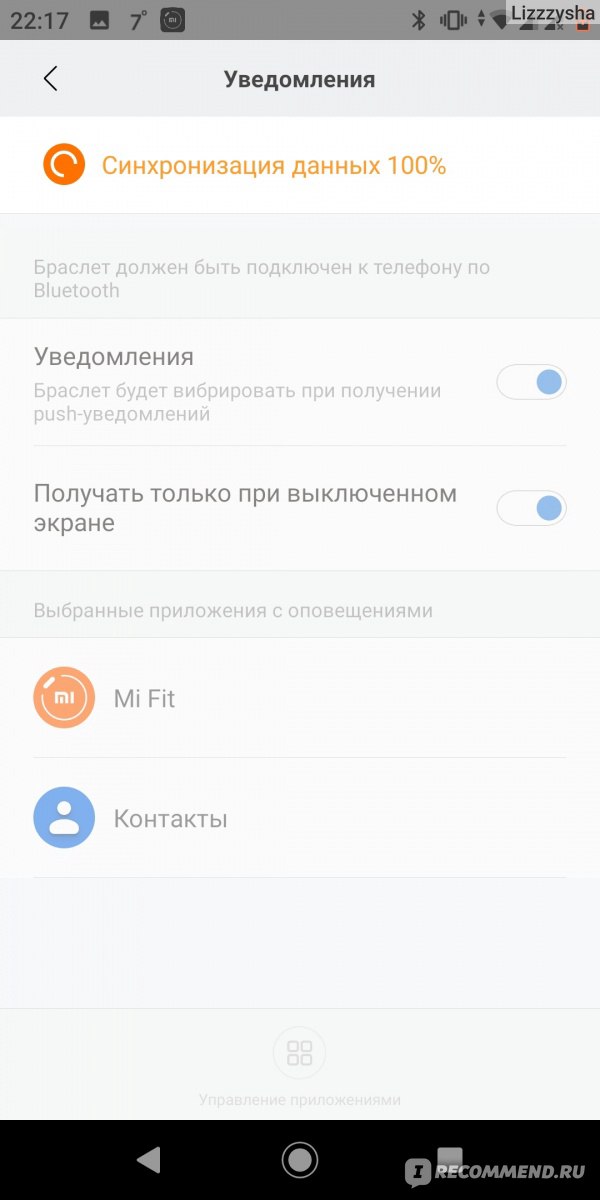This screenshot has width=600, height=1200.
Task: Open the Контакты app row
Action: (300, 818)
